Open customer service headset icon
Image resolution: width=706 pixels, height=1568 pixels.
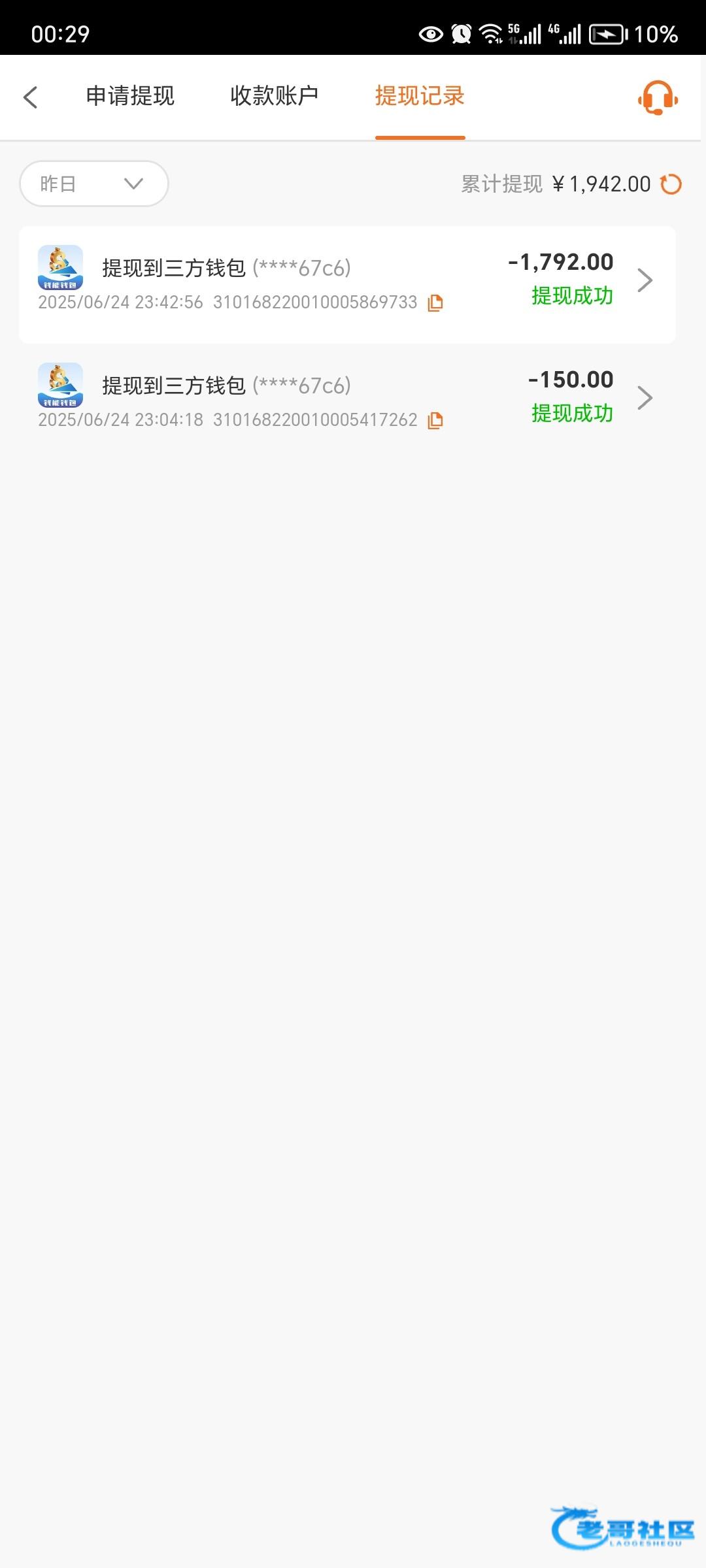coord(658,98)
